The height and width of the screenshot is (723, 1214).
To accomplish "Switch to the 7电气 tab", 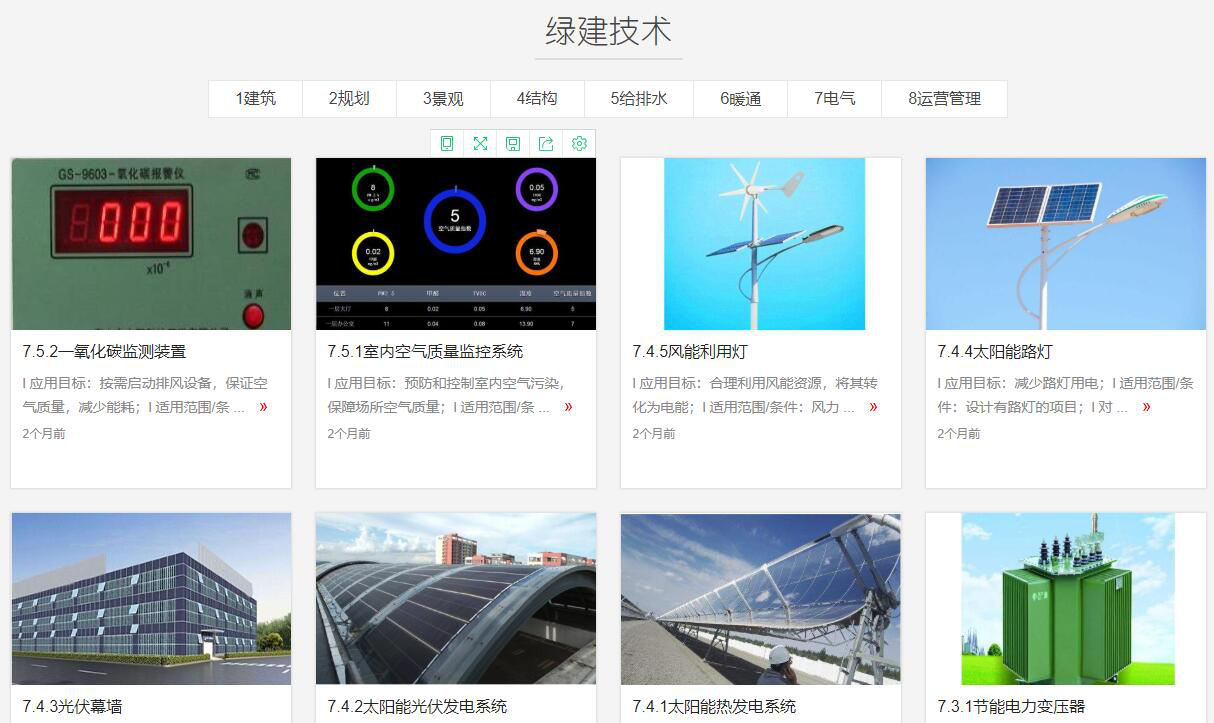I will tap(834, 99).
